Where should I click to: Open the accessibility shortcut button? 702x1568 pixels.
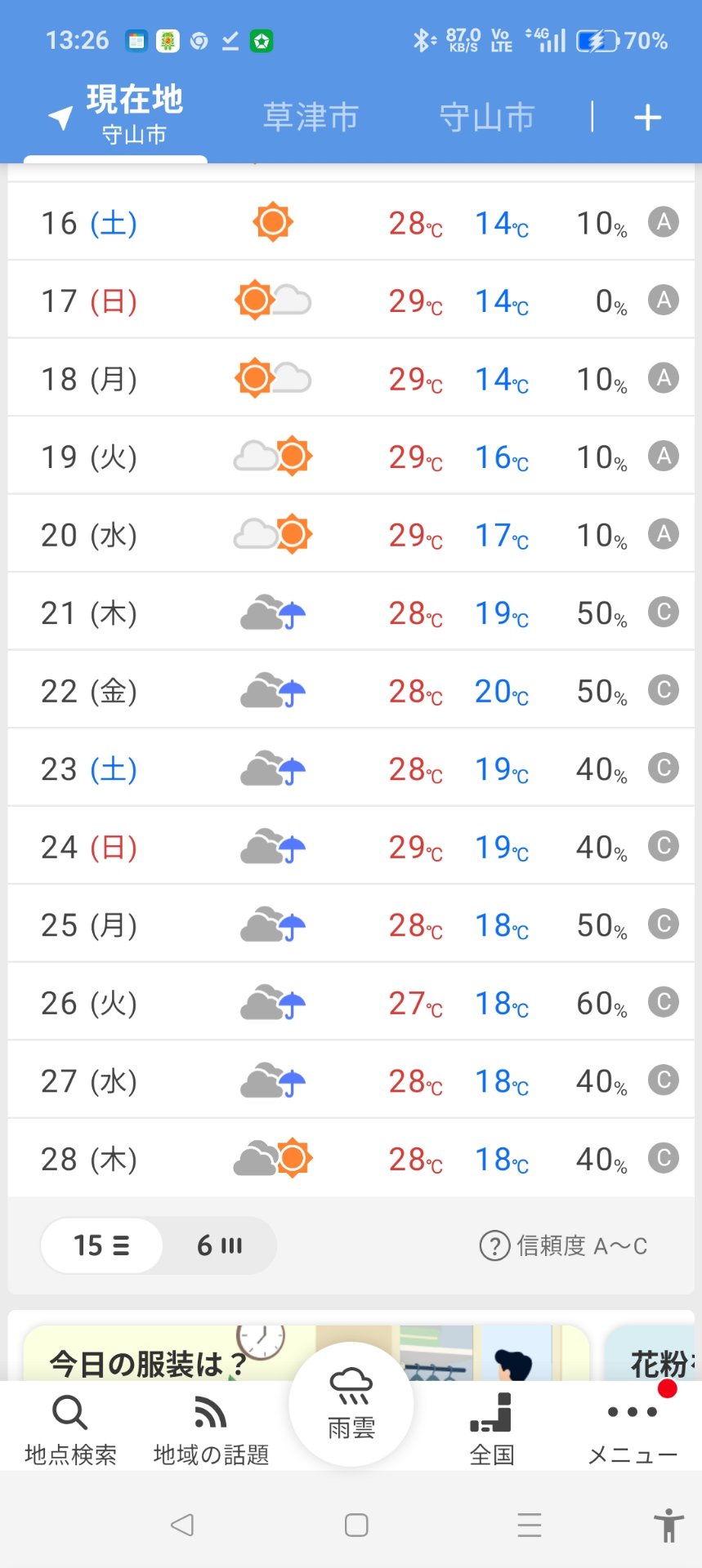[x=668, y=1525]
